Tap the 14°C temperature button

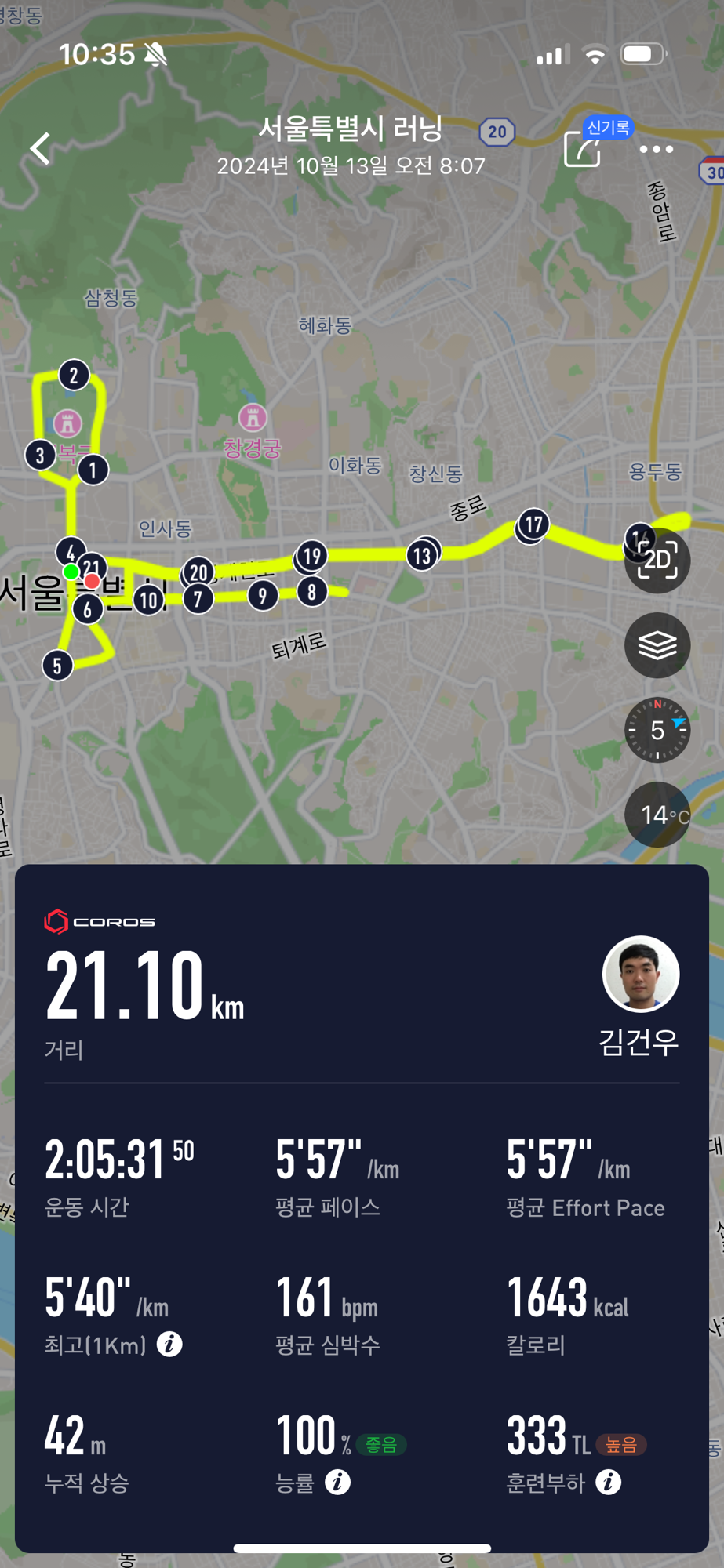pyautogui.click(x=657, y=815)
